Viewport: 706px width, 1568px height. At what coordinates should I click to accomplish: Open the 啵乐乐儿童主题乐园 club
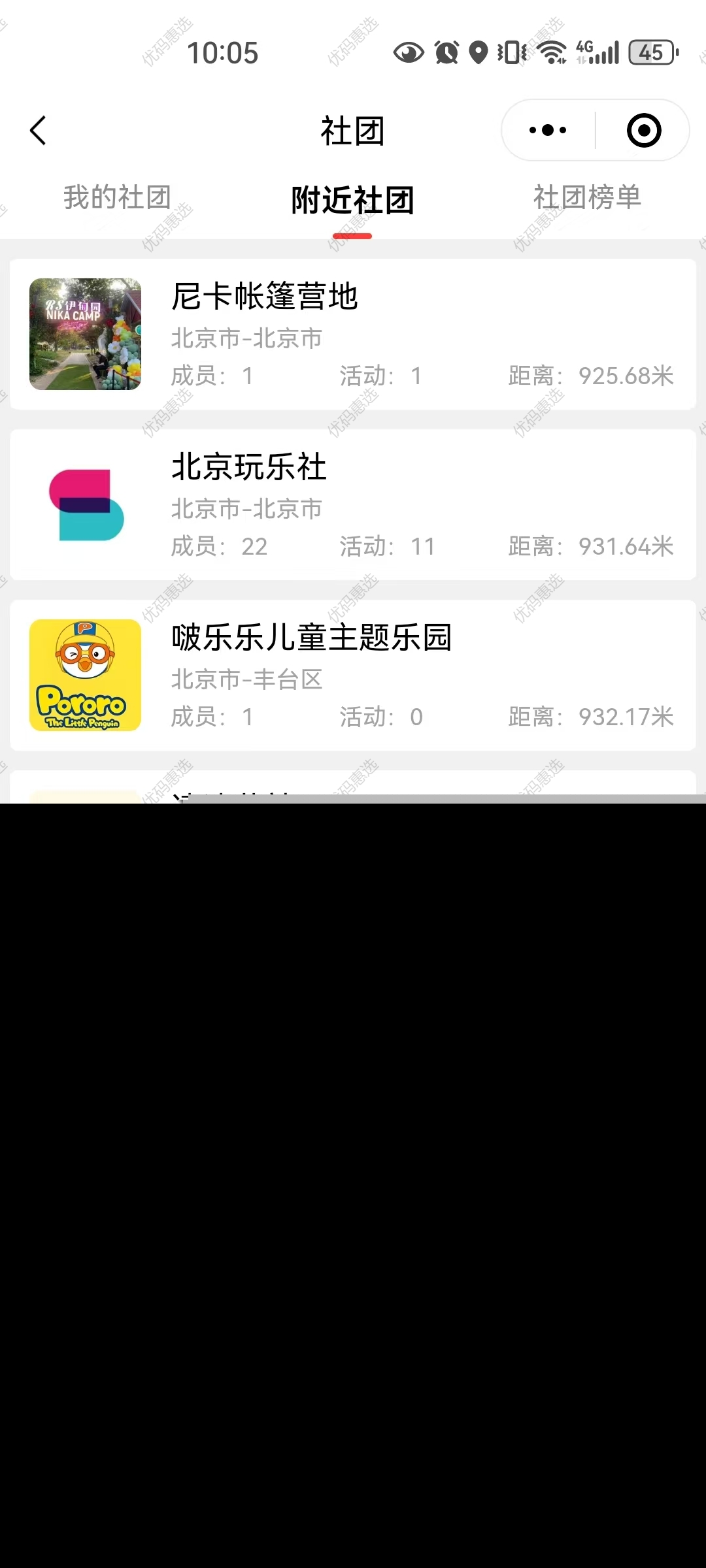(x=353, y=676)
